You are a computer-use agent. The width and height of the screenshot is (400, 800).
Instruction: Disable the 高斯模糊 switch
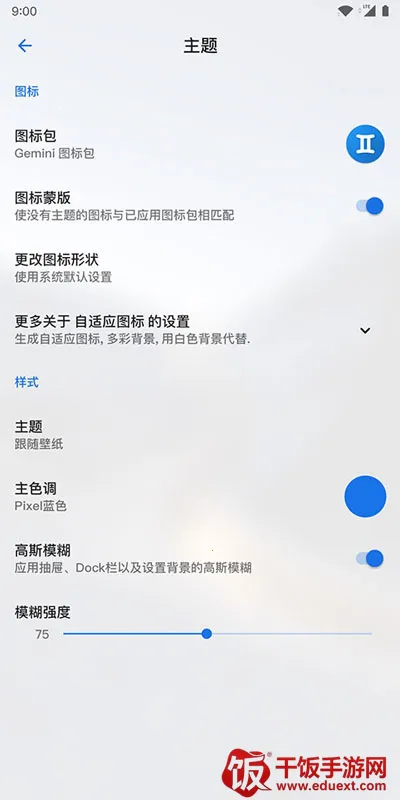click(x=370, y=559)
